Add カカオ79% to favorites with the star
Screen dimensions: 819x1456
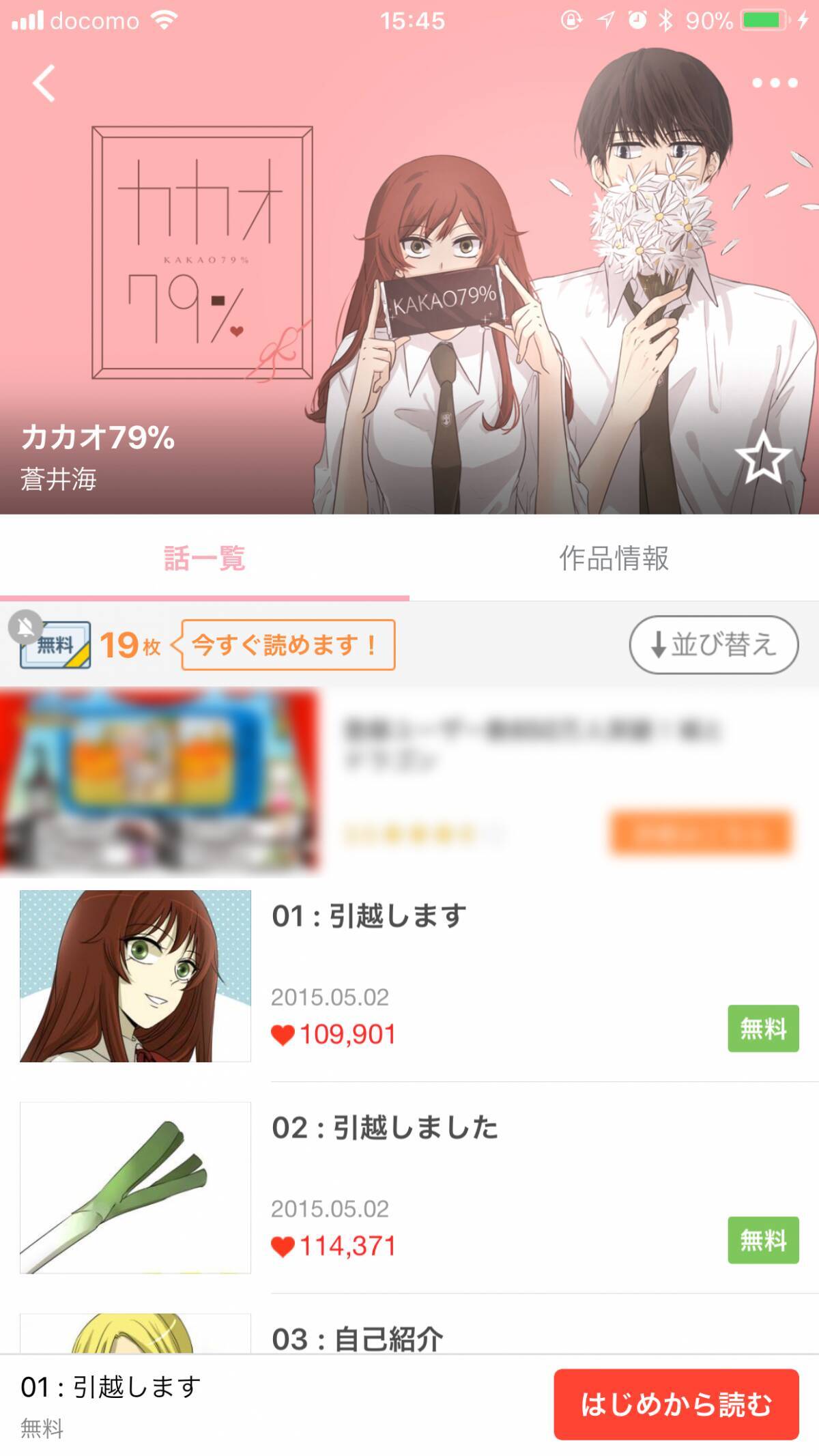click(x=762, y=459)
